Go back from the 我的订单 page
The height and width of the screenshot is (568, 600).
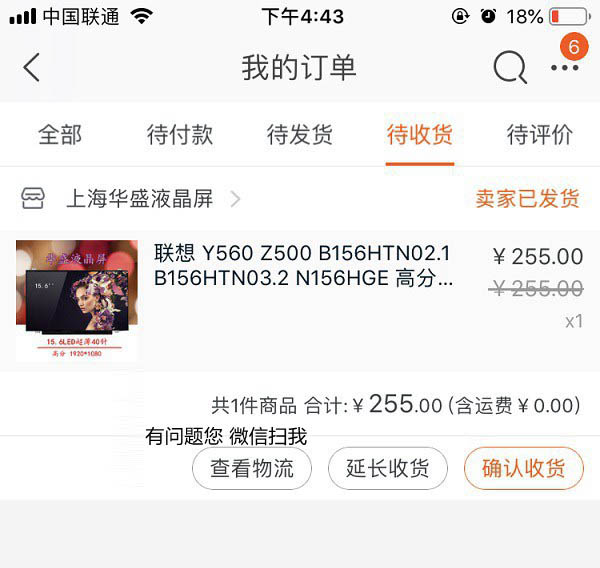[x=32, y=68]
